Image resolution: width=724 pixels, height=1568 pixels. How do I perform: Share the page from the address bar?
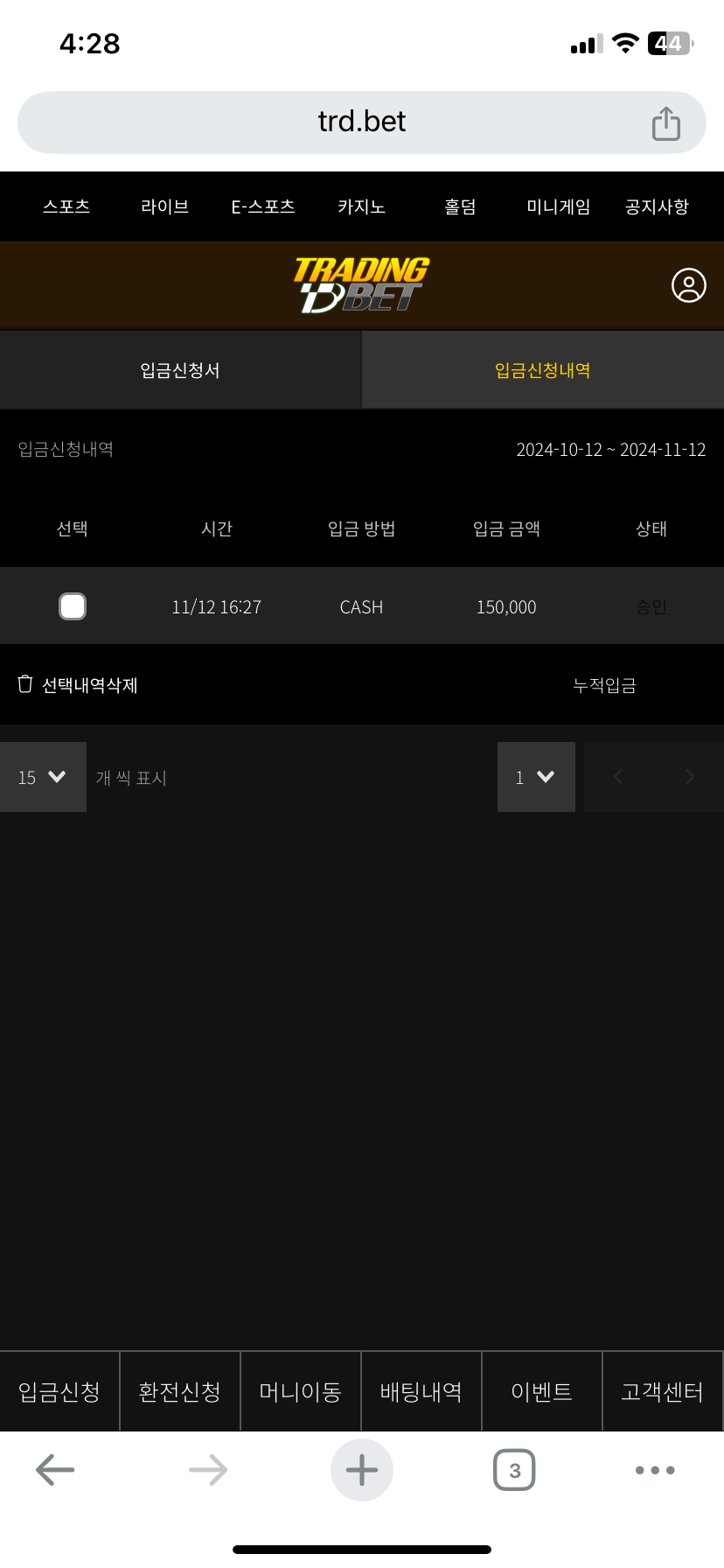pyautogui.click(x=665, y=123)
